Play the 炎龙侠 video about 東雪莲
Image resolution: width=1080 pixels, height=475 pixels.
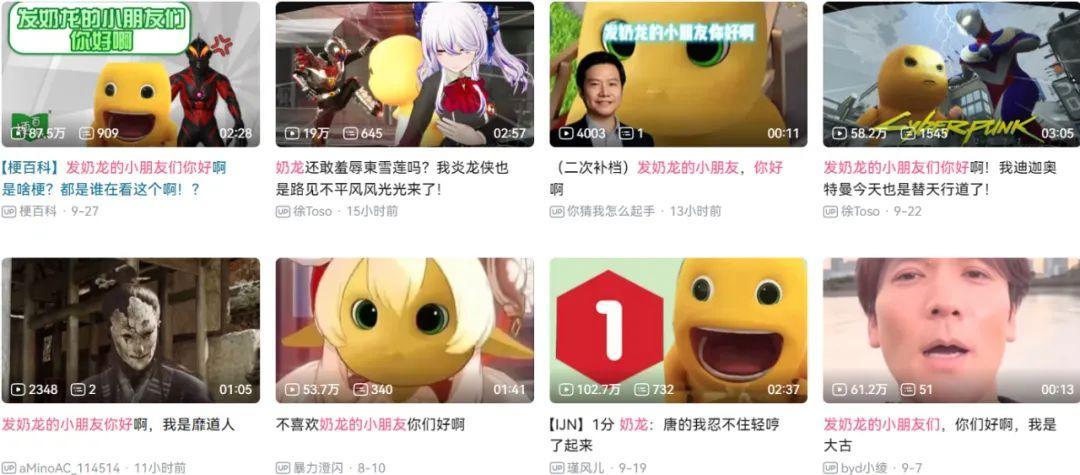pos(403,75)
